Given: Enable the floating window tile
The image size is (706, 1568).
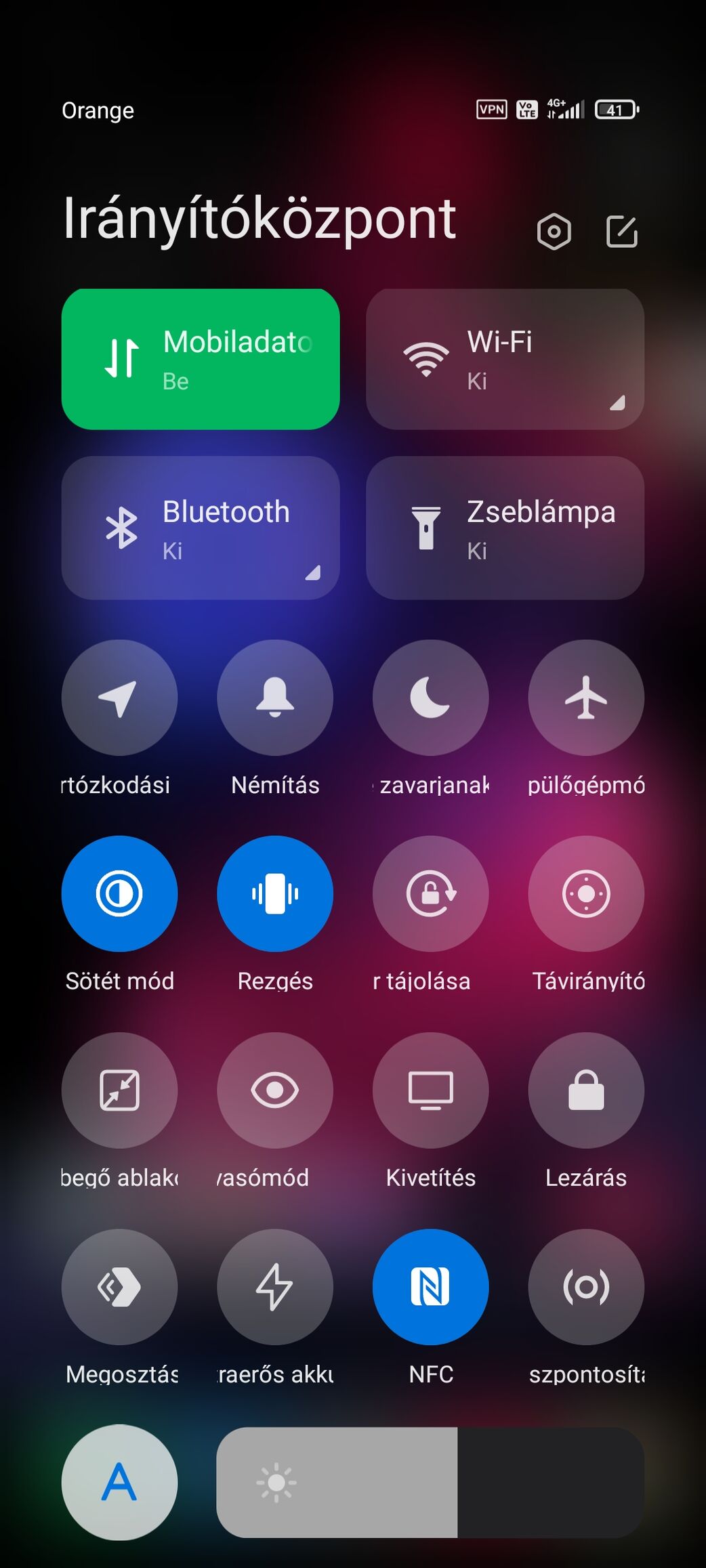Looking at the screenshot, I should (119, 1090).
